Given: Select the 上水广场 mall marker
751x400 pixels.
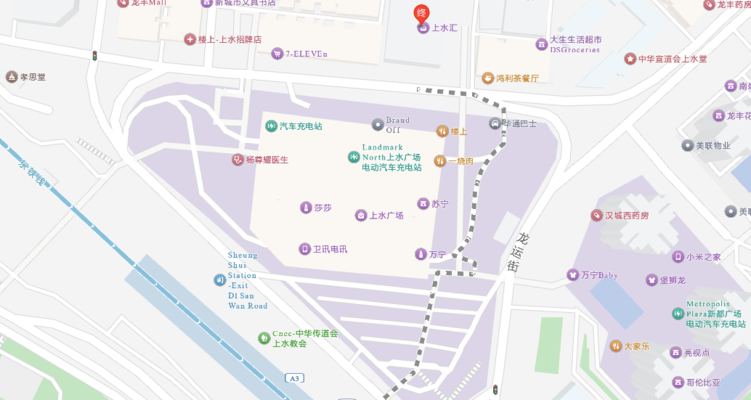Looking at the screenshot, I should click(361, 215).
